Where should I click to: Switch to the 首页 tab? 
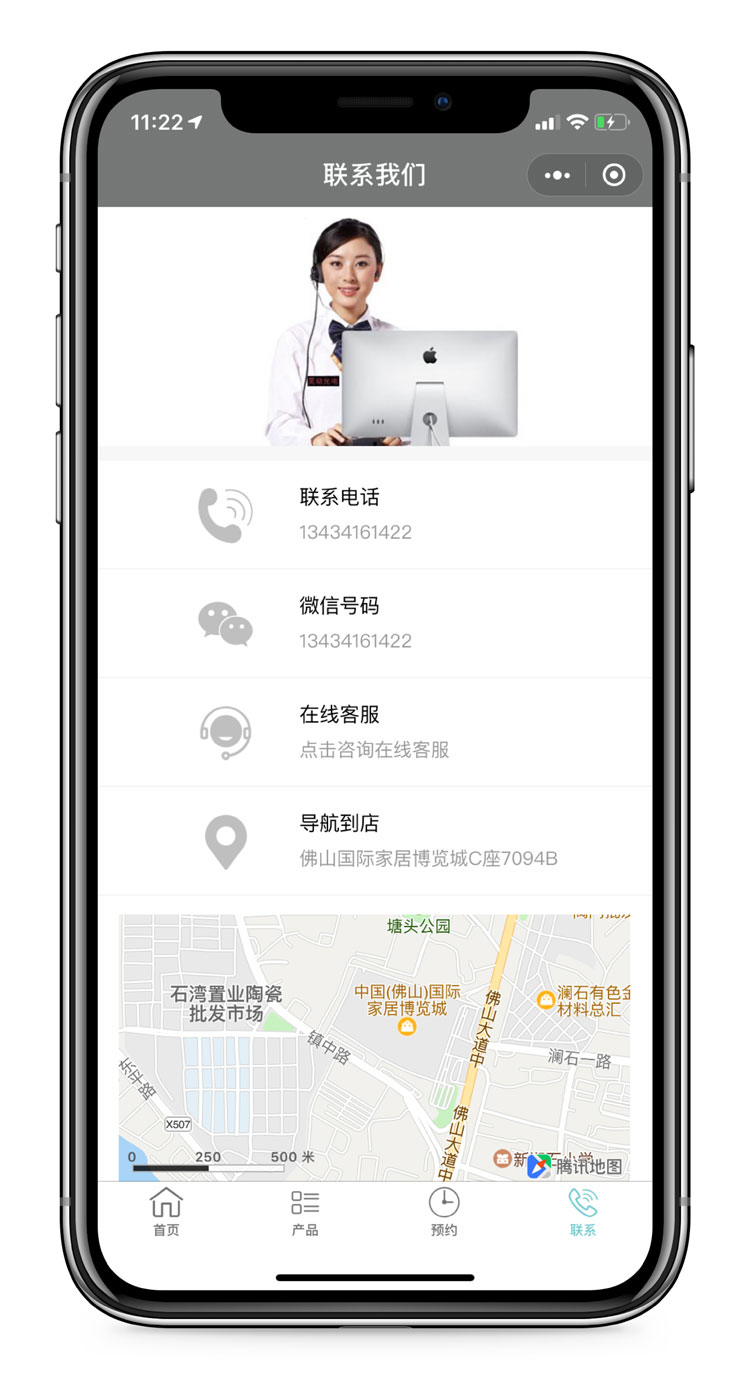point(166,1212)
